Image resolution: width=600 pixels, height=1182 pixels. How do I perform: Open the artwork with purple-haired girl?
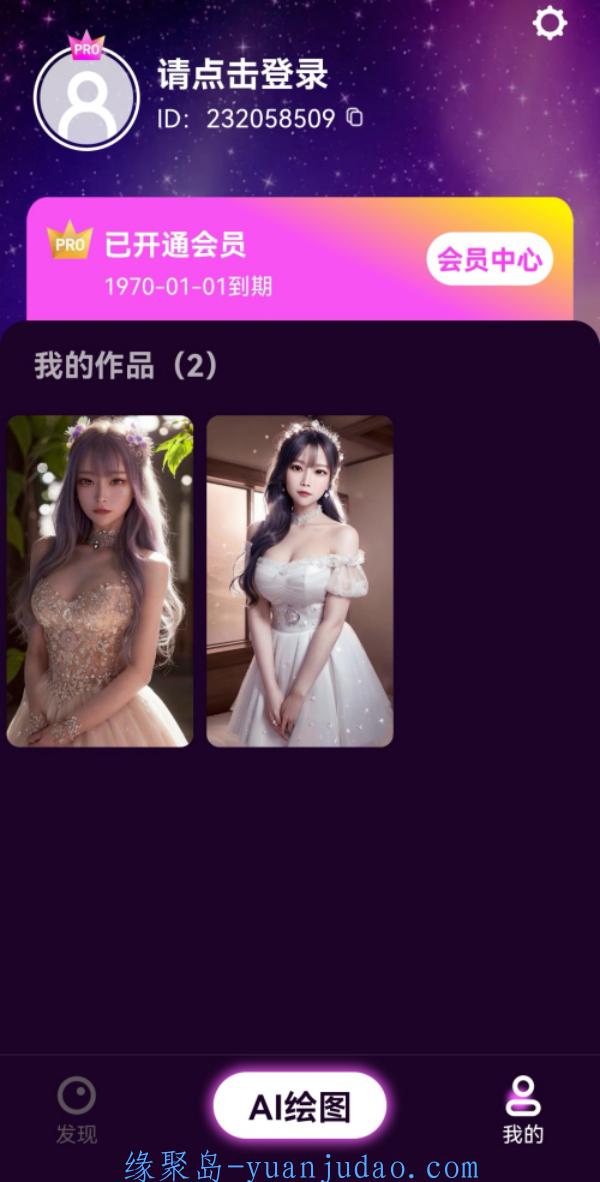(99, 581)
